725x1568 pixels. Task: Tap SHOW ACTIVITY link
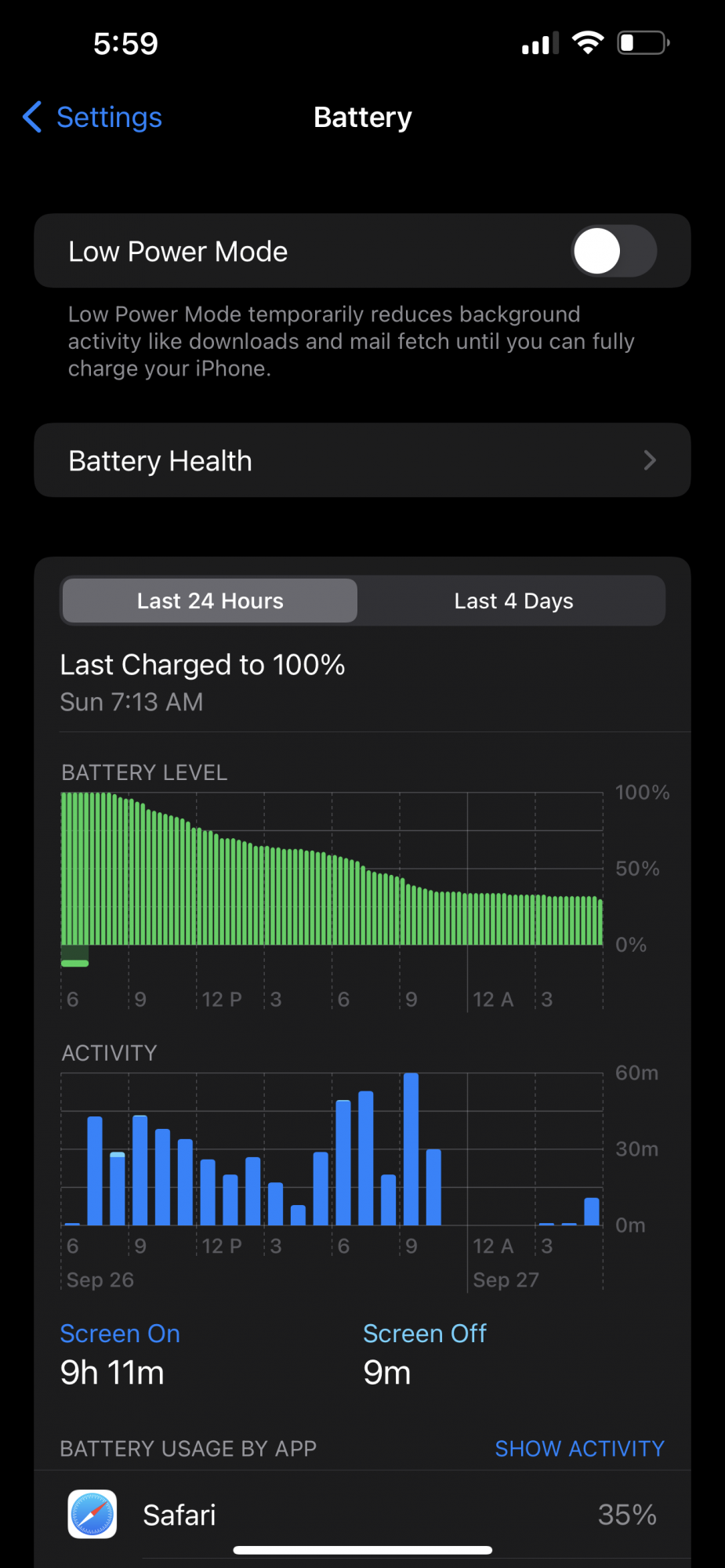[579, 1449]
